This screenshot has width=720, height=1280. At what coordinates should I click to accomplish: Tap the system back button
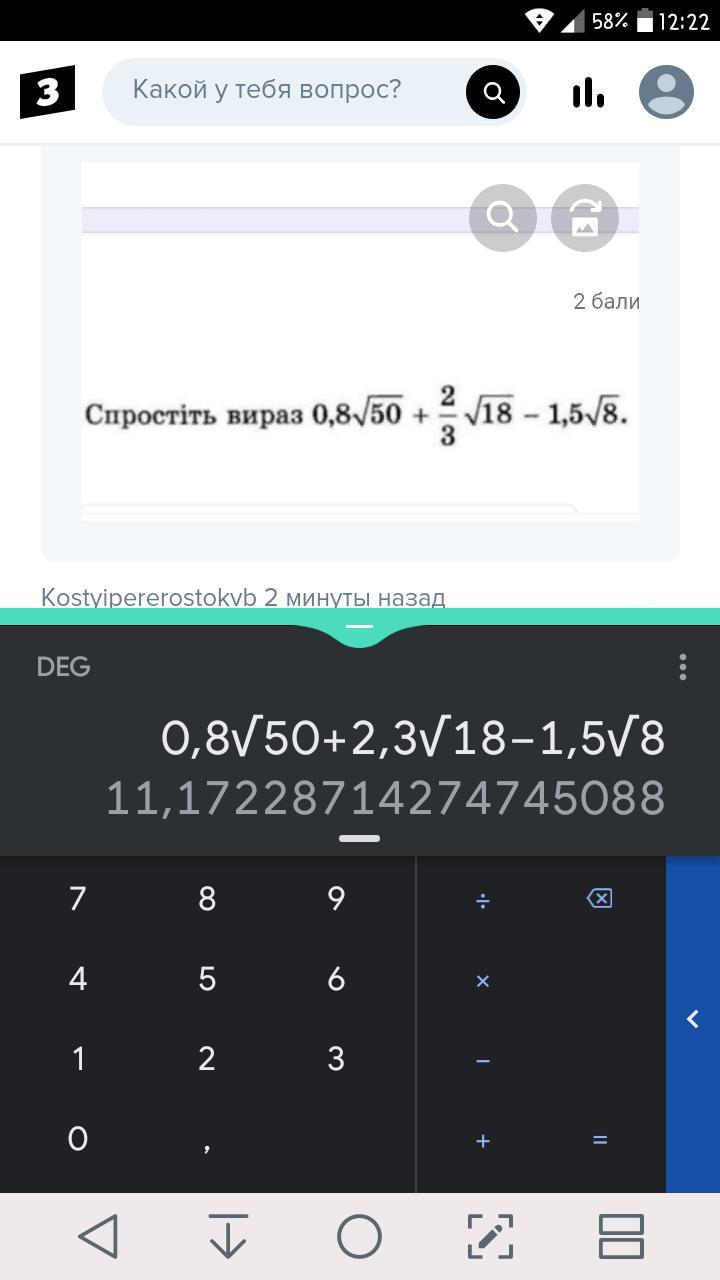(x=99, y=1236)
